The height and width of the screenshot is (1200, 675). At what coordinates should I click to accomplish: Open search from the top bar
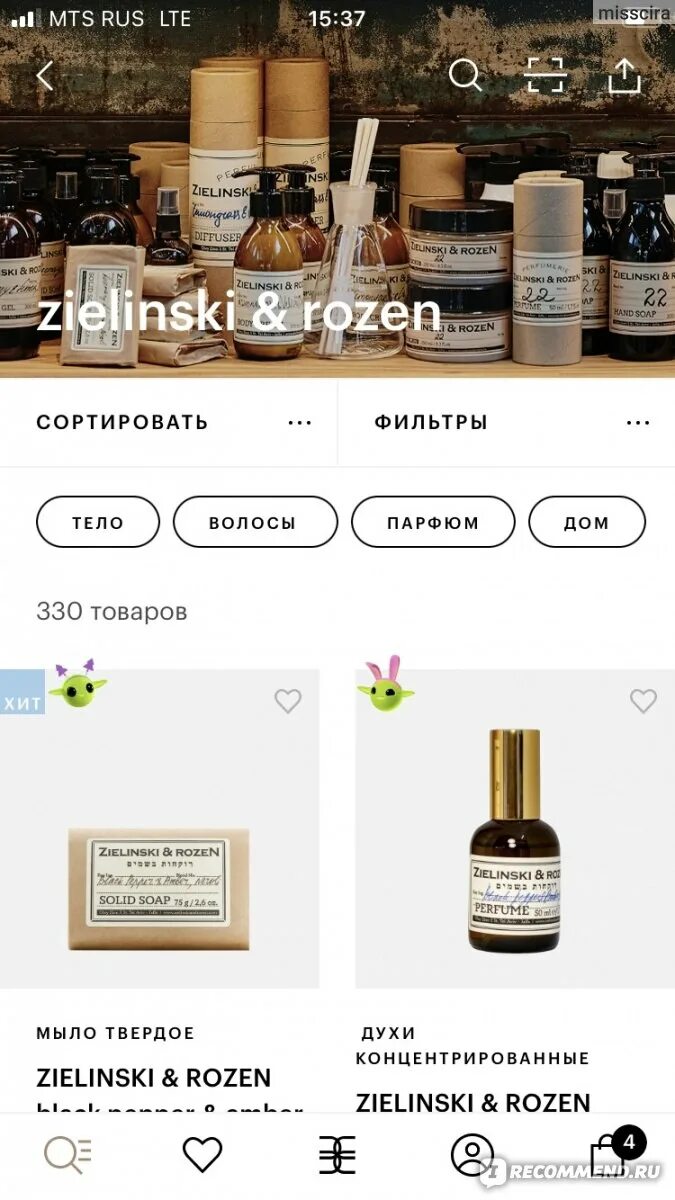465,75
